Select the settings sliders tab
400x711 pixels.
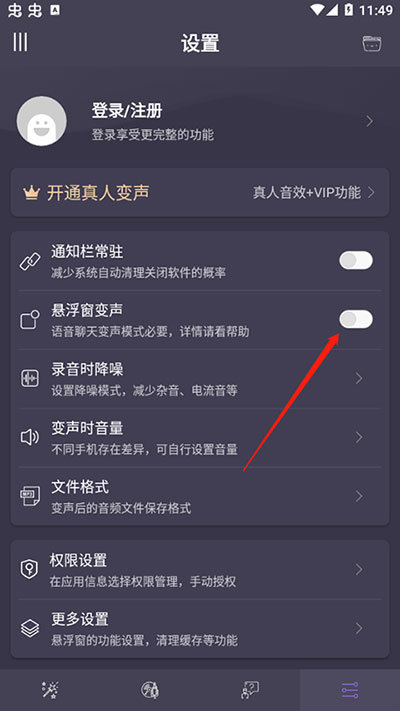pos(350,690)
